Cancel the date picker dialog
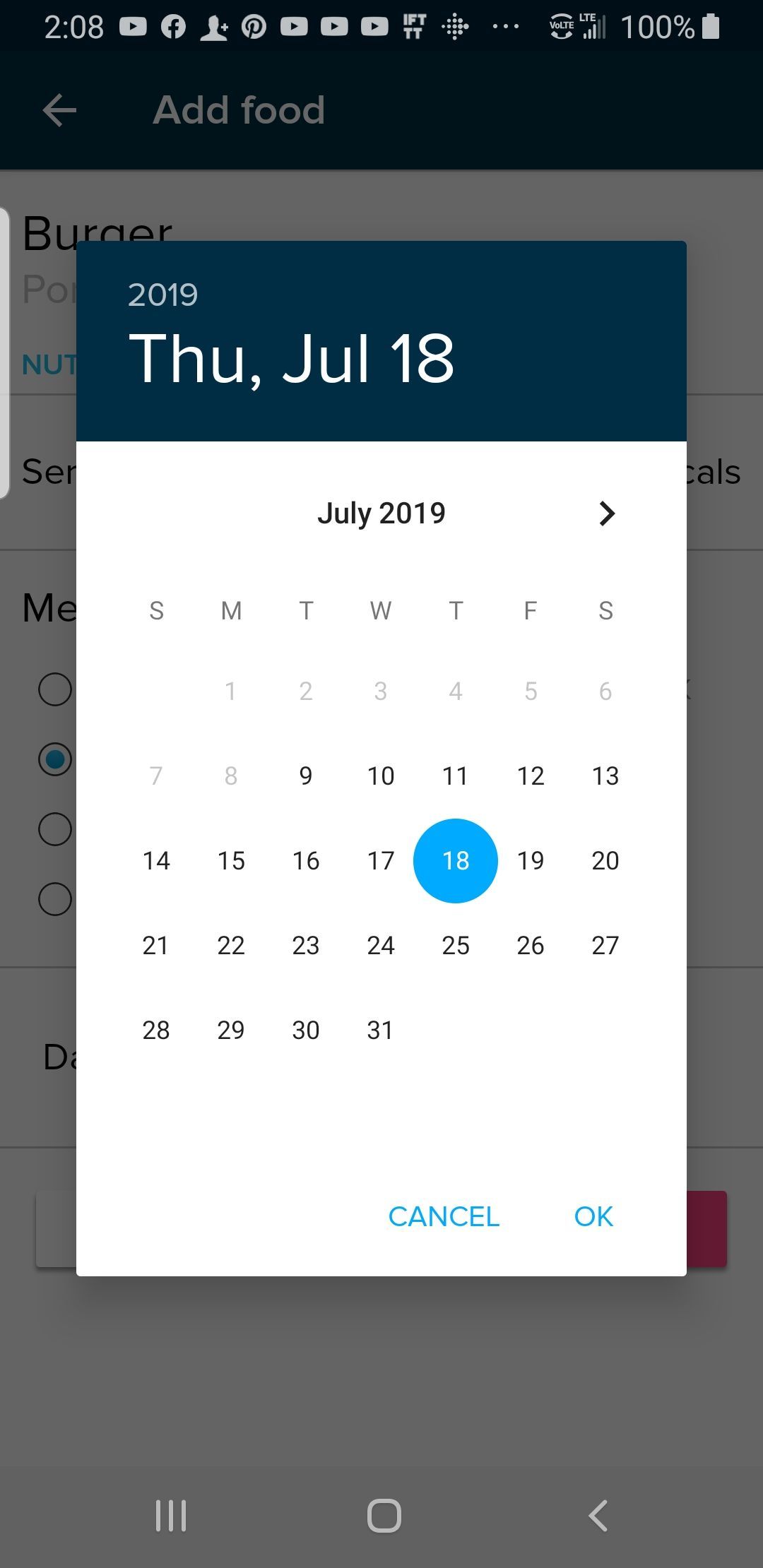 click(444, 1216)
